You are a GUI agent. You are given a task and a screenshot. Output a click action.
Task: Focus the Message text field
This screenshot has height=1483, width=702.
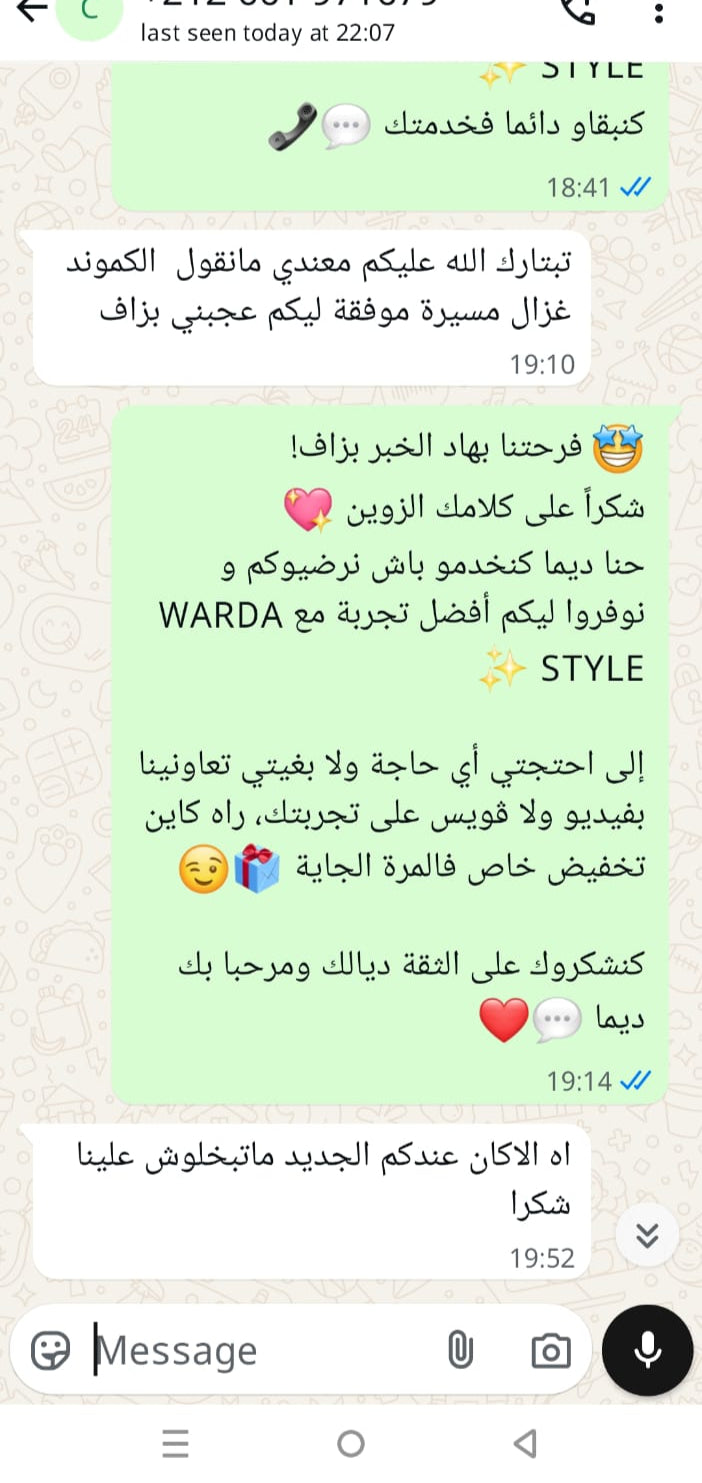[260, 1351]
